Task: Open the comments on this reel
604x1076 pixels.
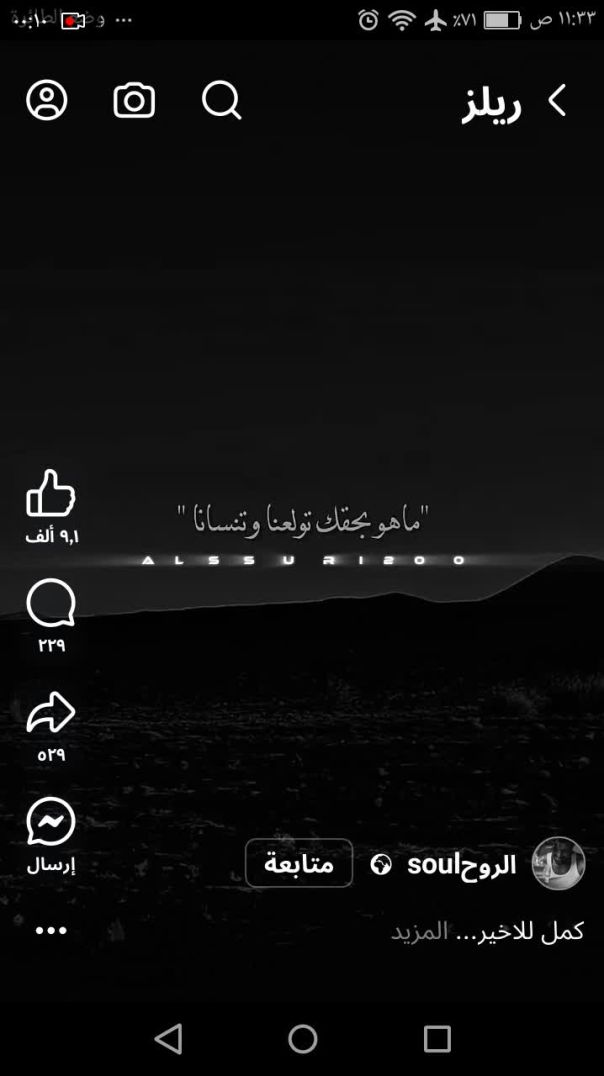Action: 51,603
